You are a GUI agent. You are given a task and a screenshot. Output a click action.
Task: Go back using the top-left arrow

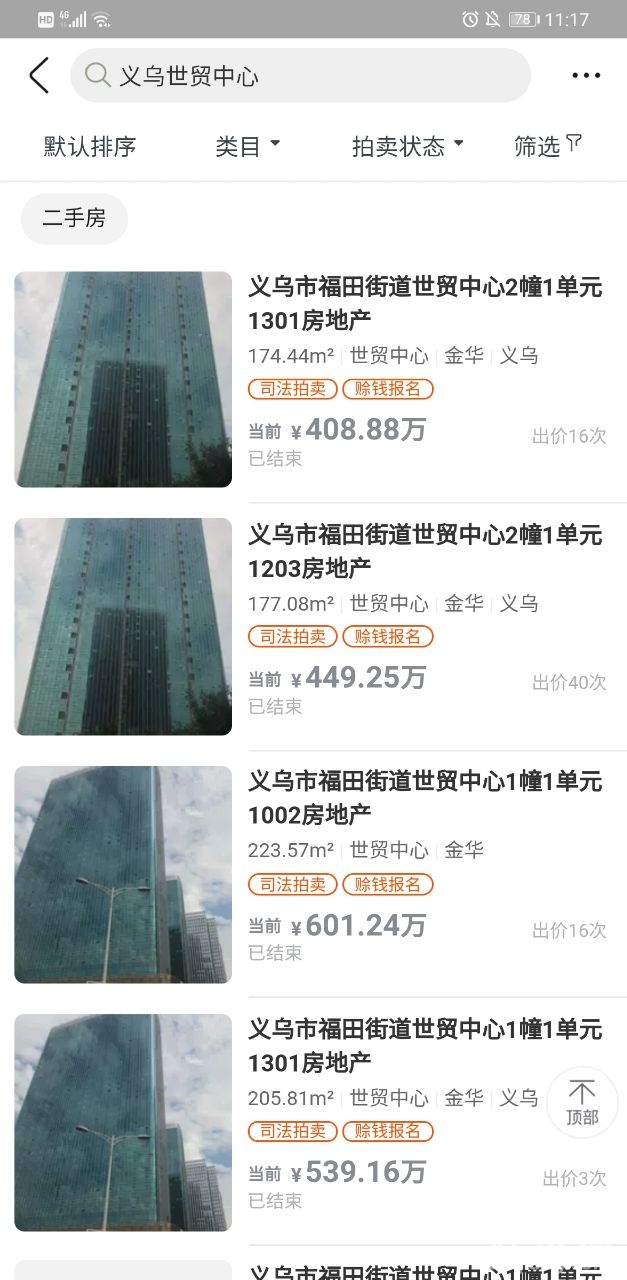pyautogui.click(x=38, y=75)
